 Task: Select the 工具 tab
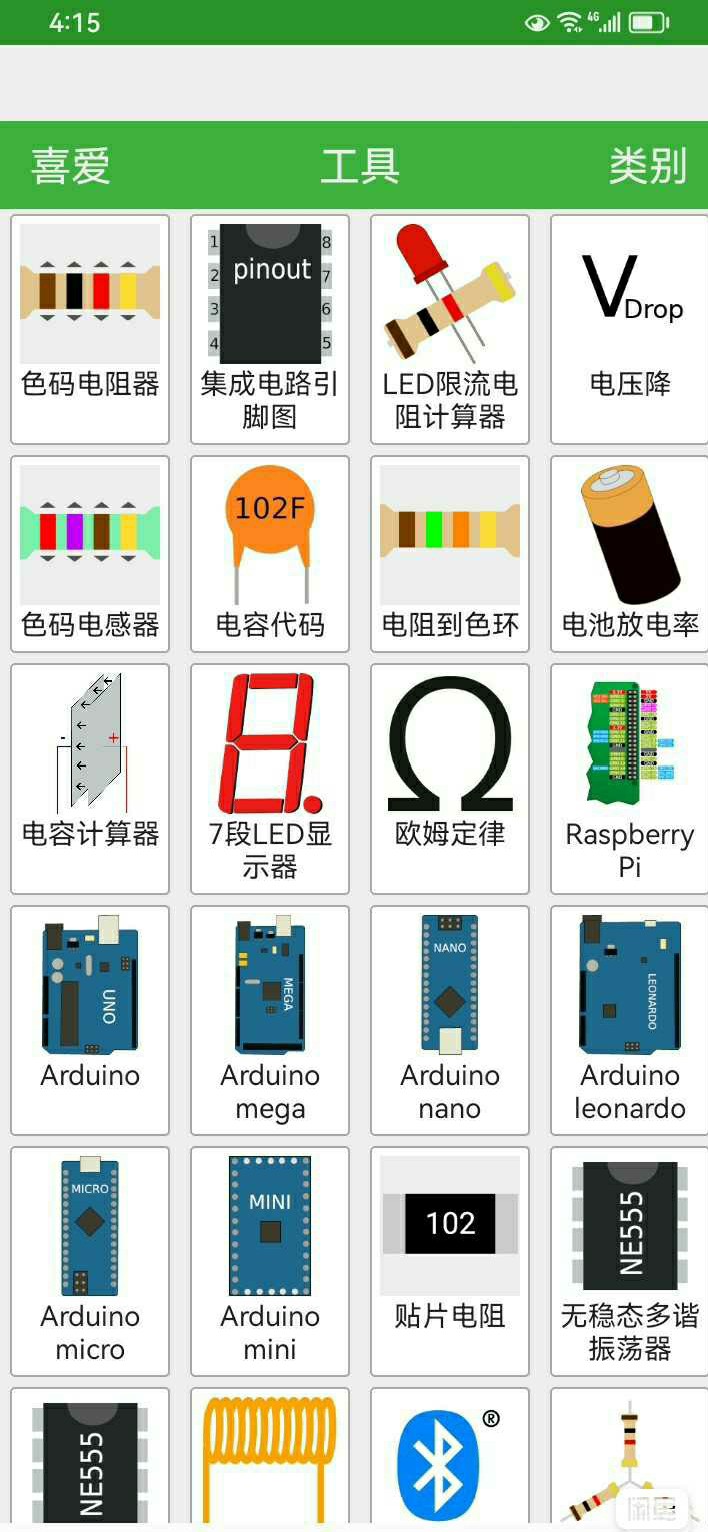coord(360,166)
